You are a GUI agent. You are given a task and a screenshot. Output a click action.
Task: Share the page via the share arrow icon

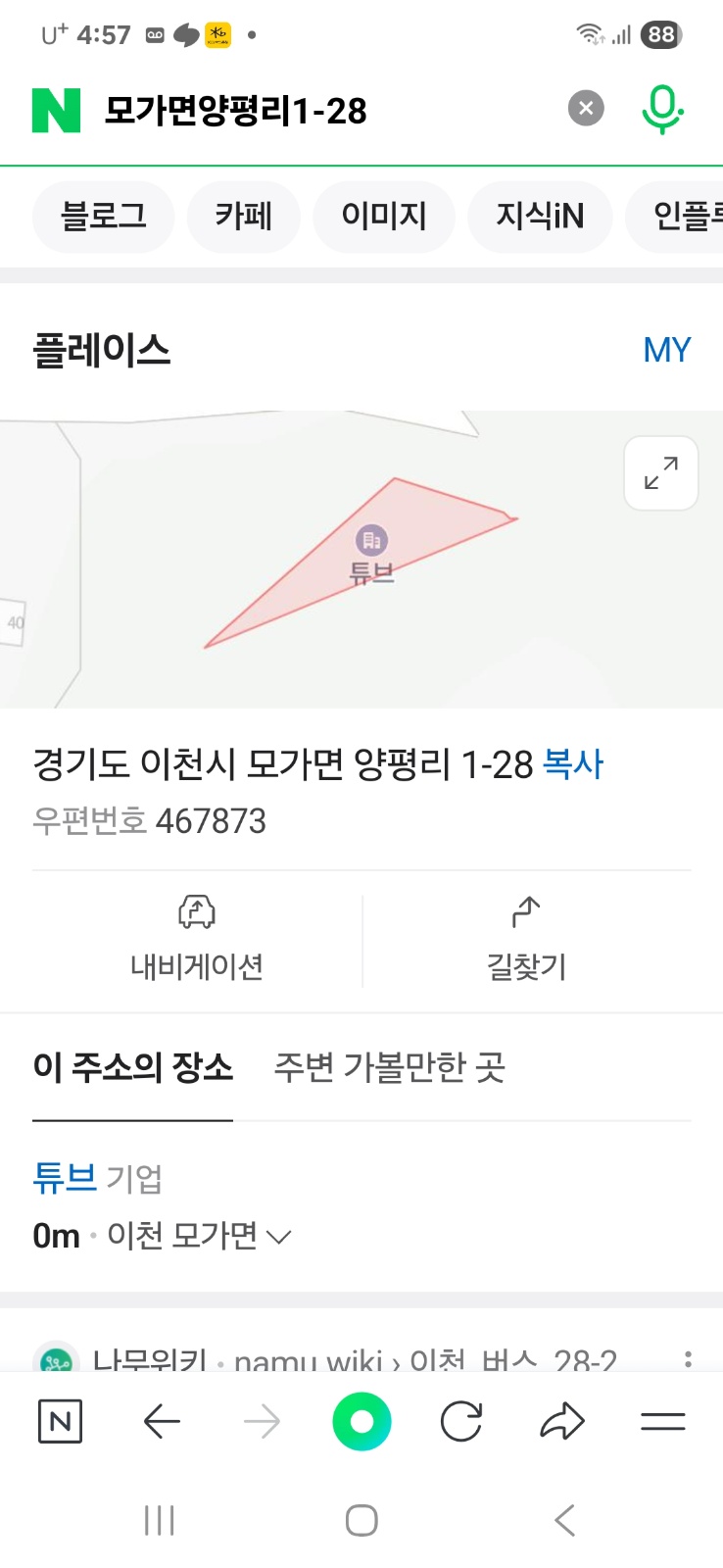coord(561,1421)
